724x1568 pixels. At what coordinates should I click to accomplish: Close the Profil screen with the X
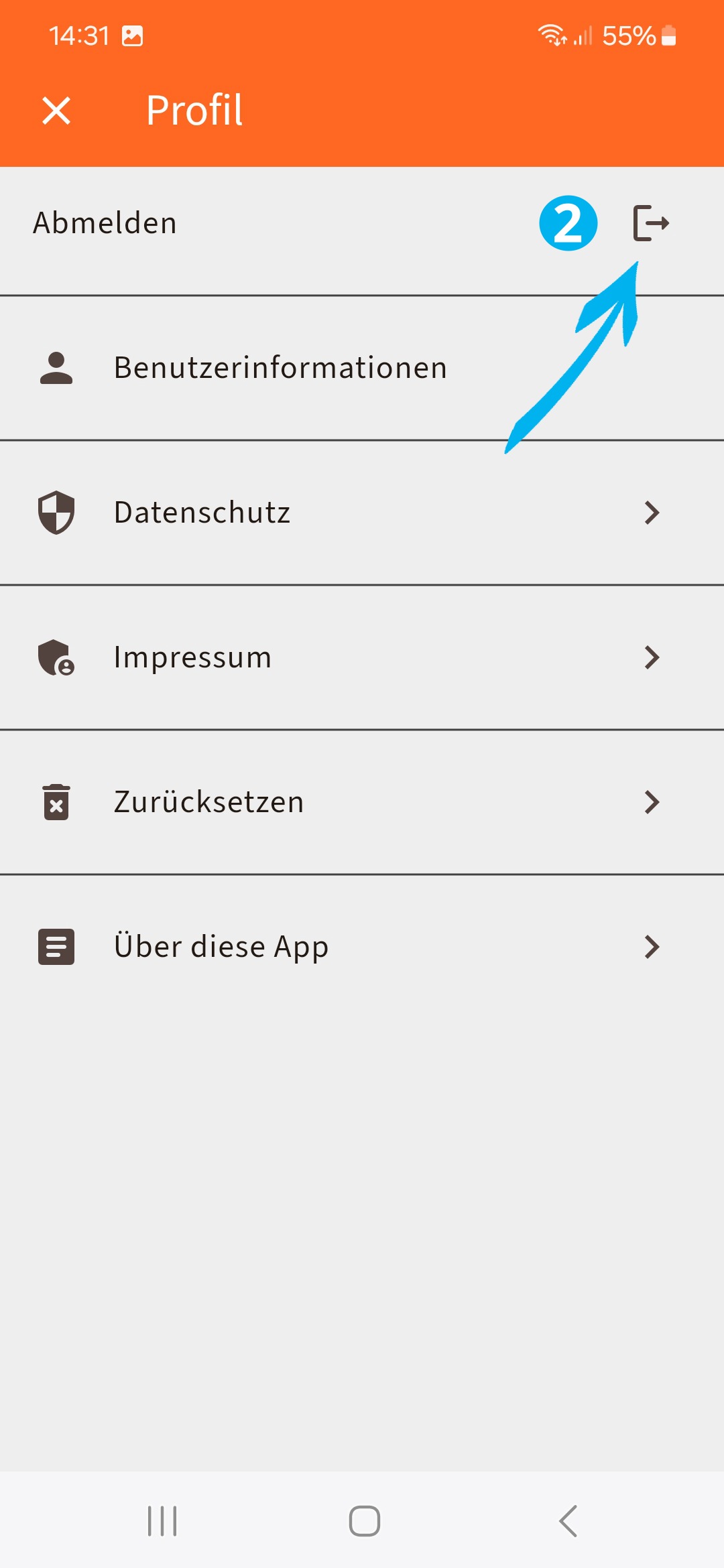click(56, 111)
